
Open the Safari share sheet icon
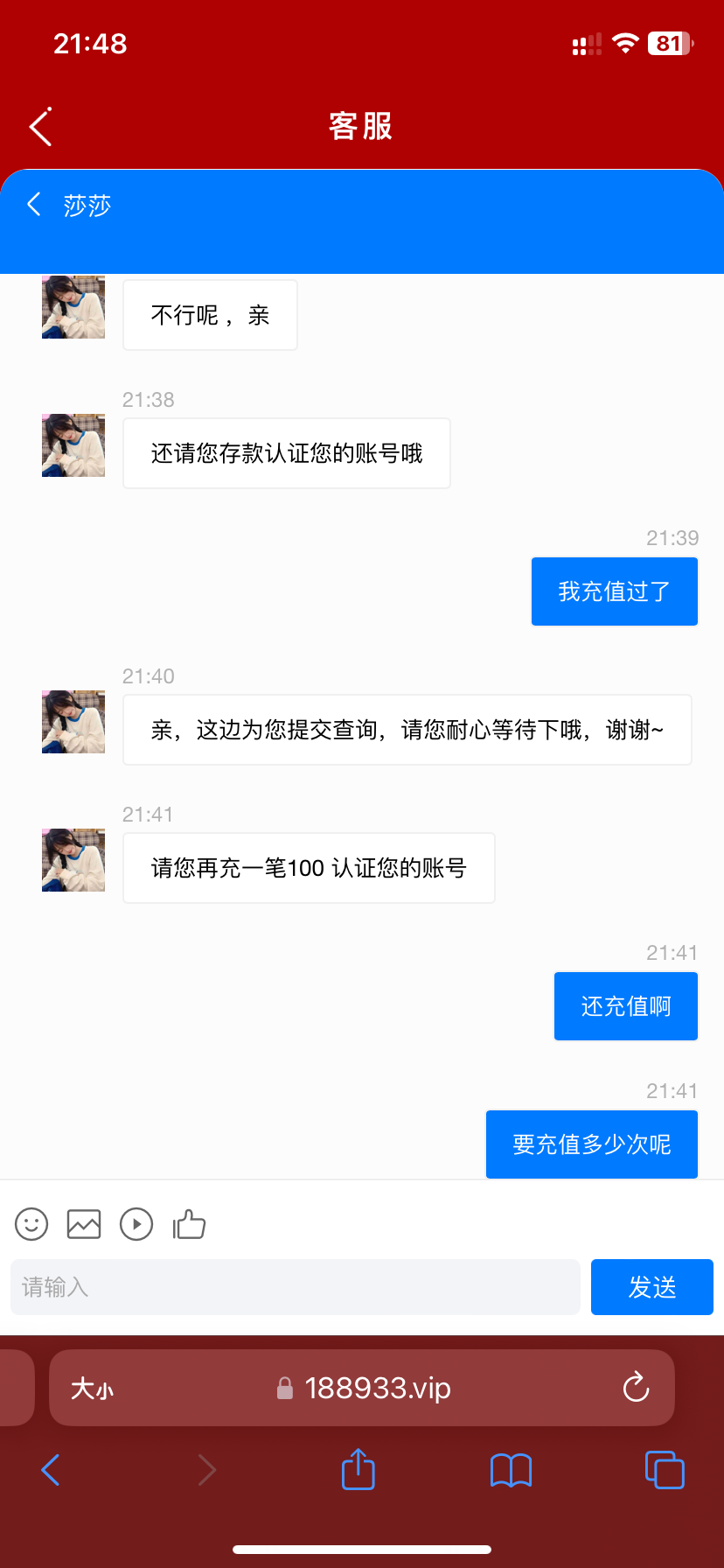click(357, 1470)
